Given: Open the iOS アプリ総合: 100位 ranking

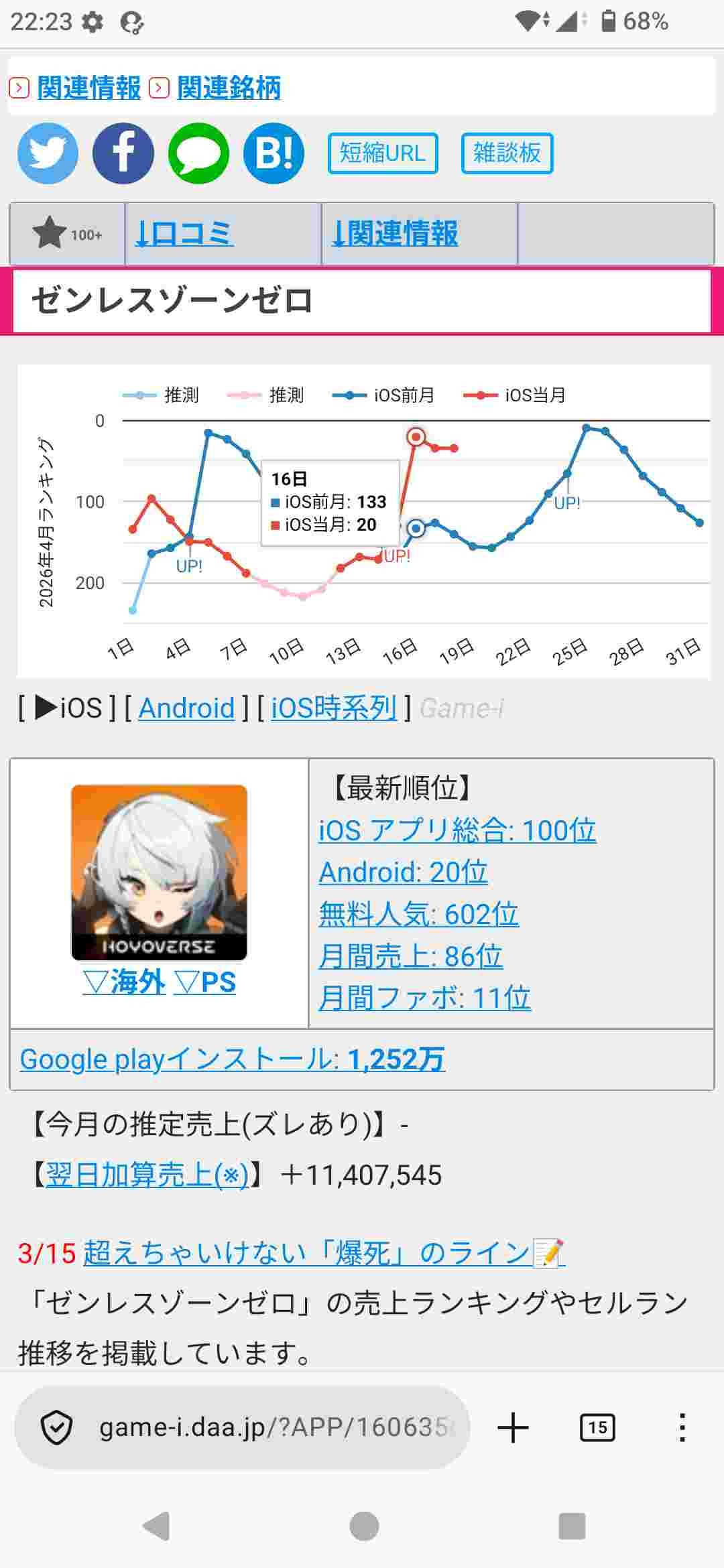Looking at the screenshot, I should point(457,830).
